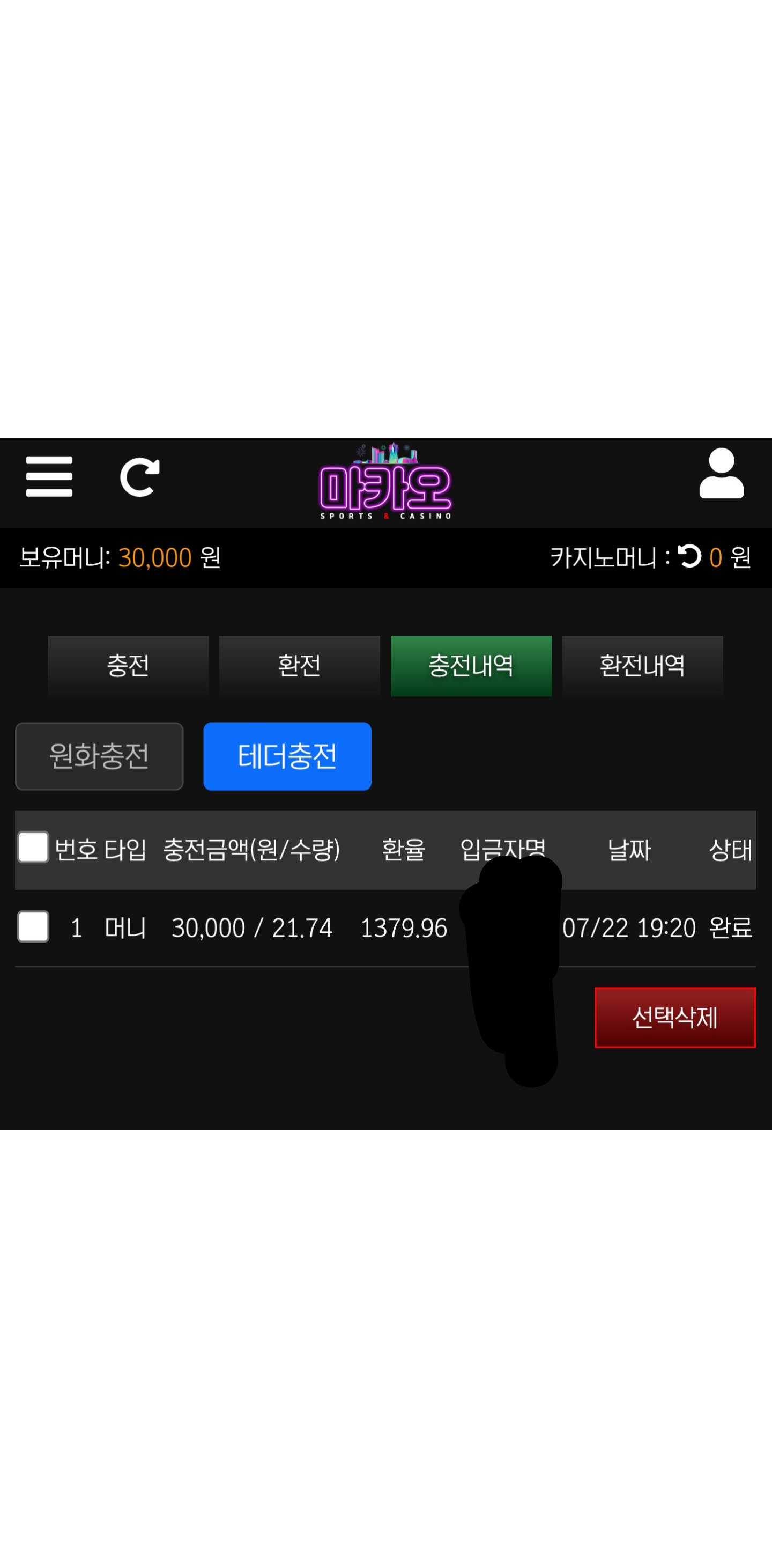772x1568 pixels.
Task: Check the select-all checkbox in the header
Action: pos(33,848)
